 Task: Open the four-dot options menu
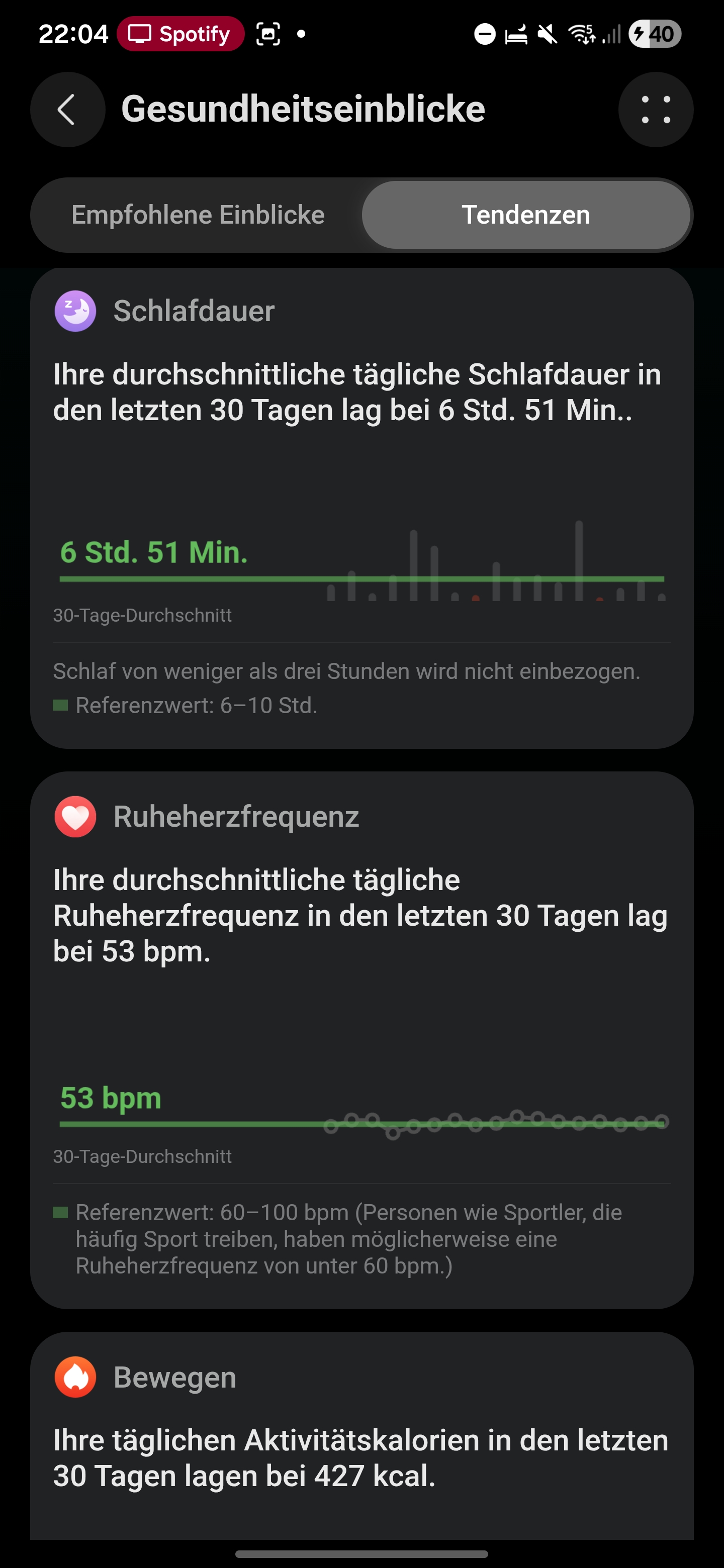655,110
